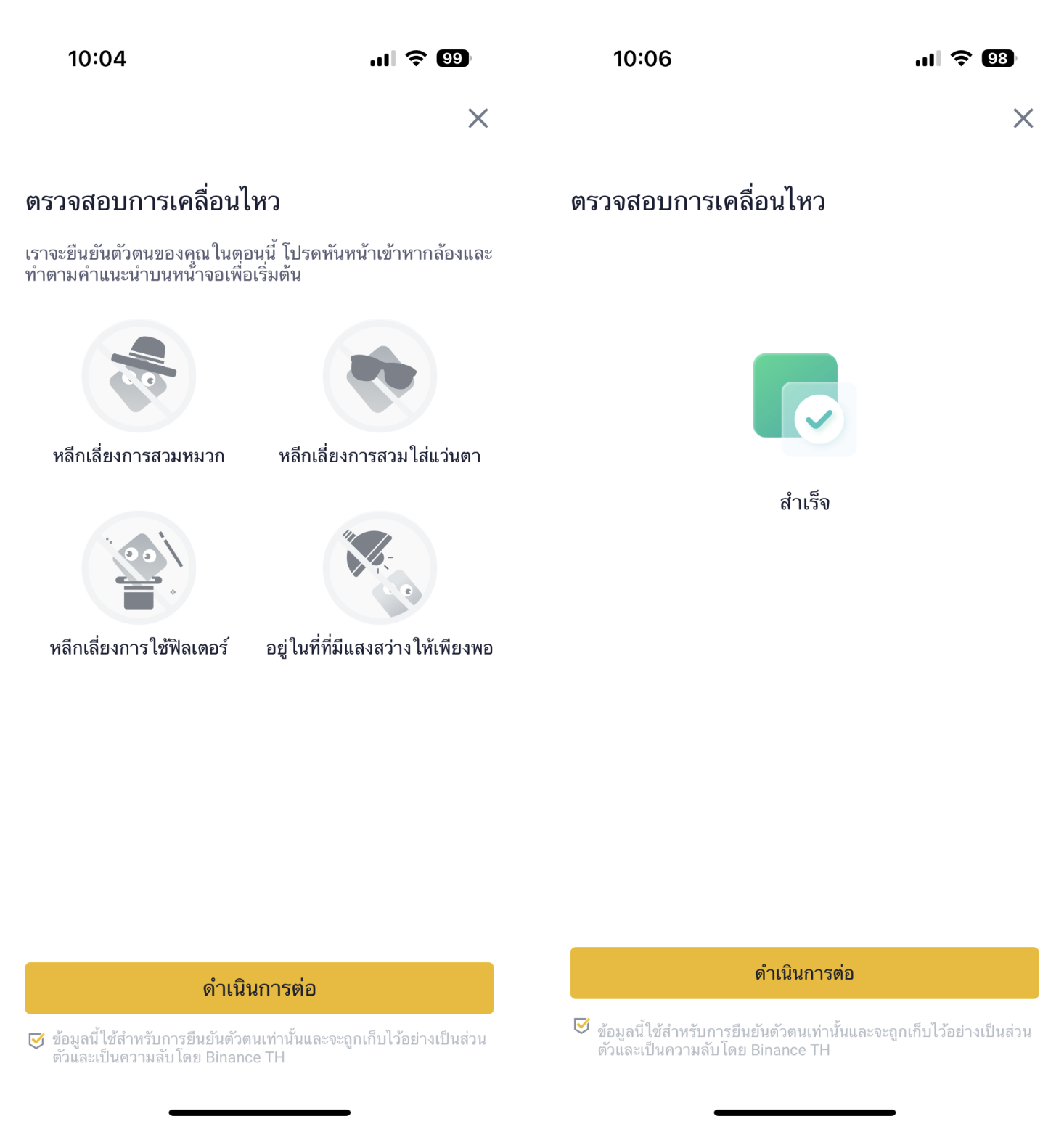Tap ดำเนินการต่อ on the instructions screen

[259, 988]
